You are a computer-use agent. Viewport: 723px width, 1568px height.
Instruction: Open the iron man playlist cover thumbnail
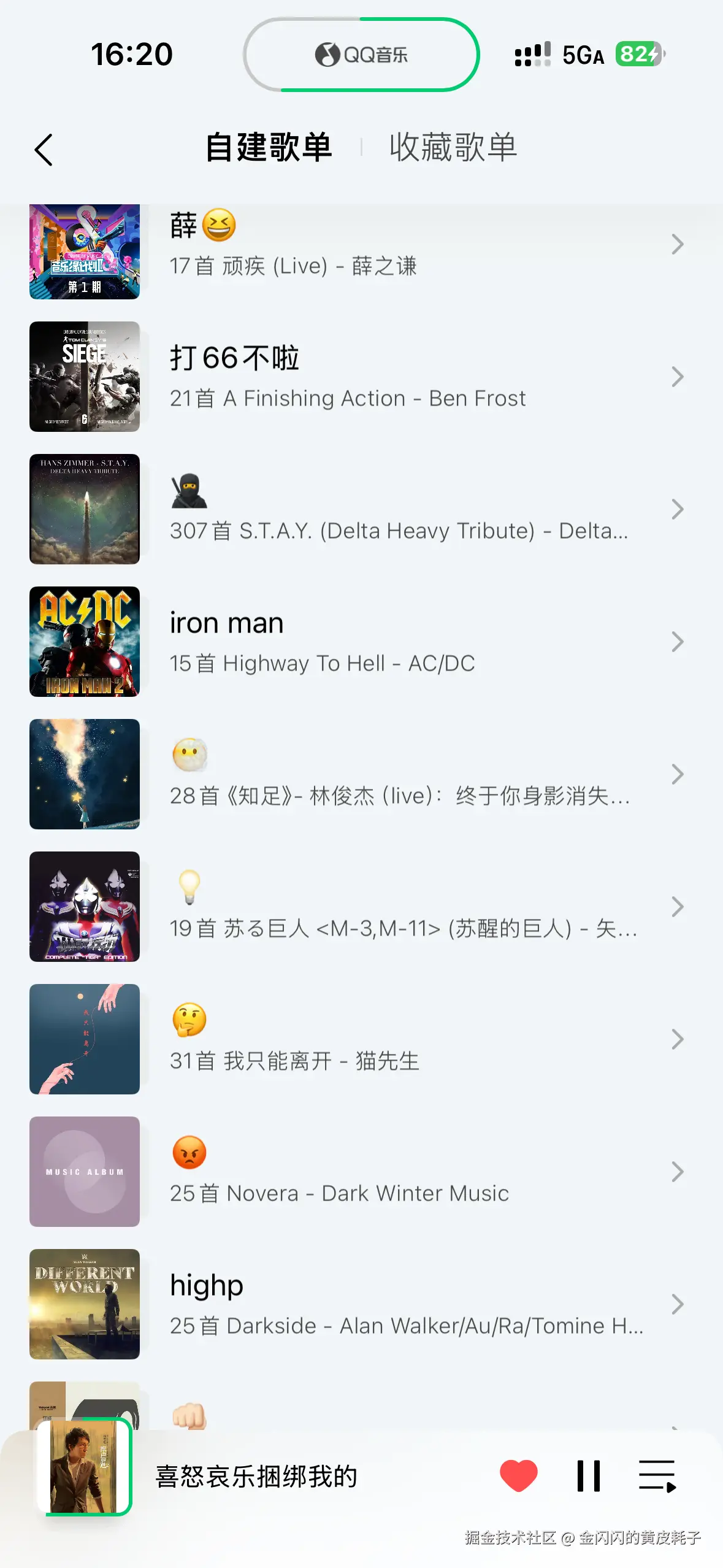tap(84, 642)
